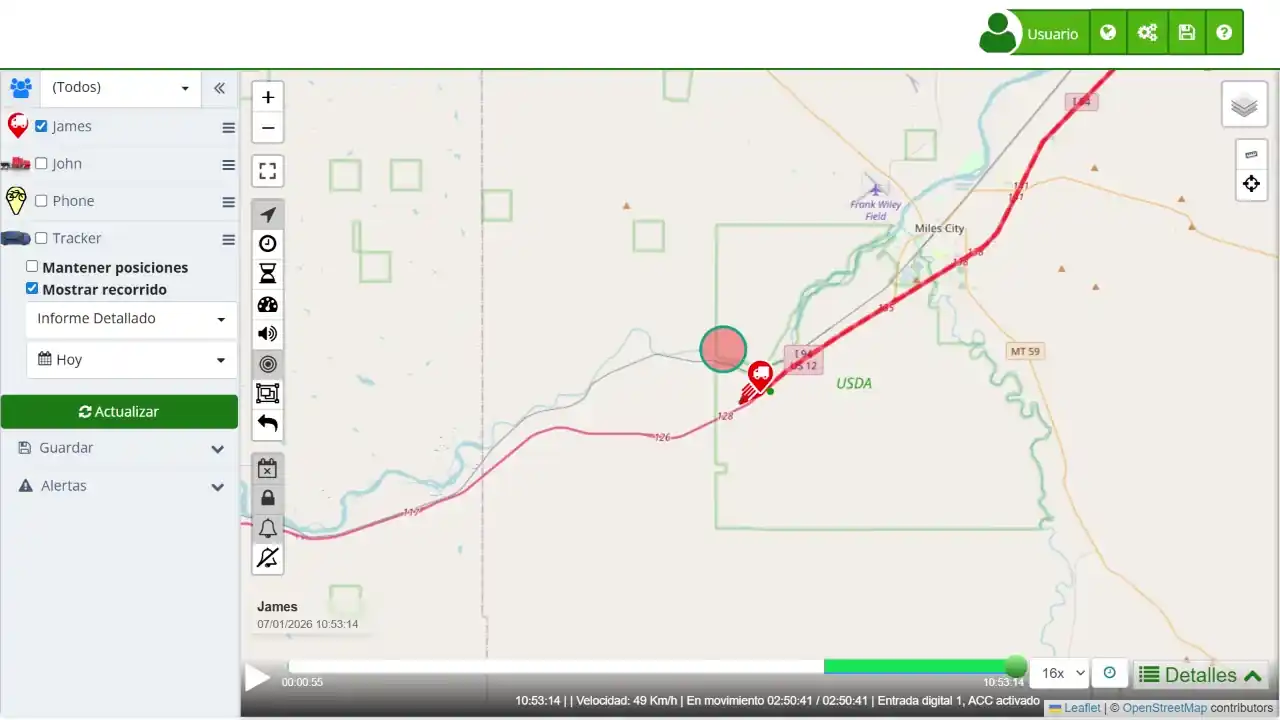Collapse the left sidebar panel
This screenshot has height=720, width=1280.
click(219, 88)
